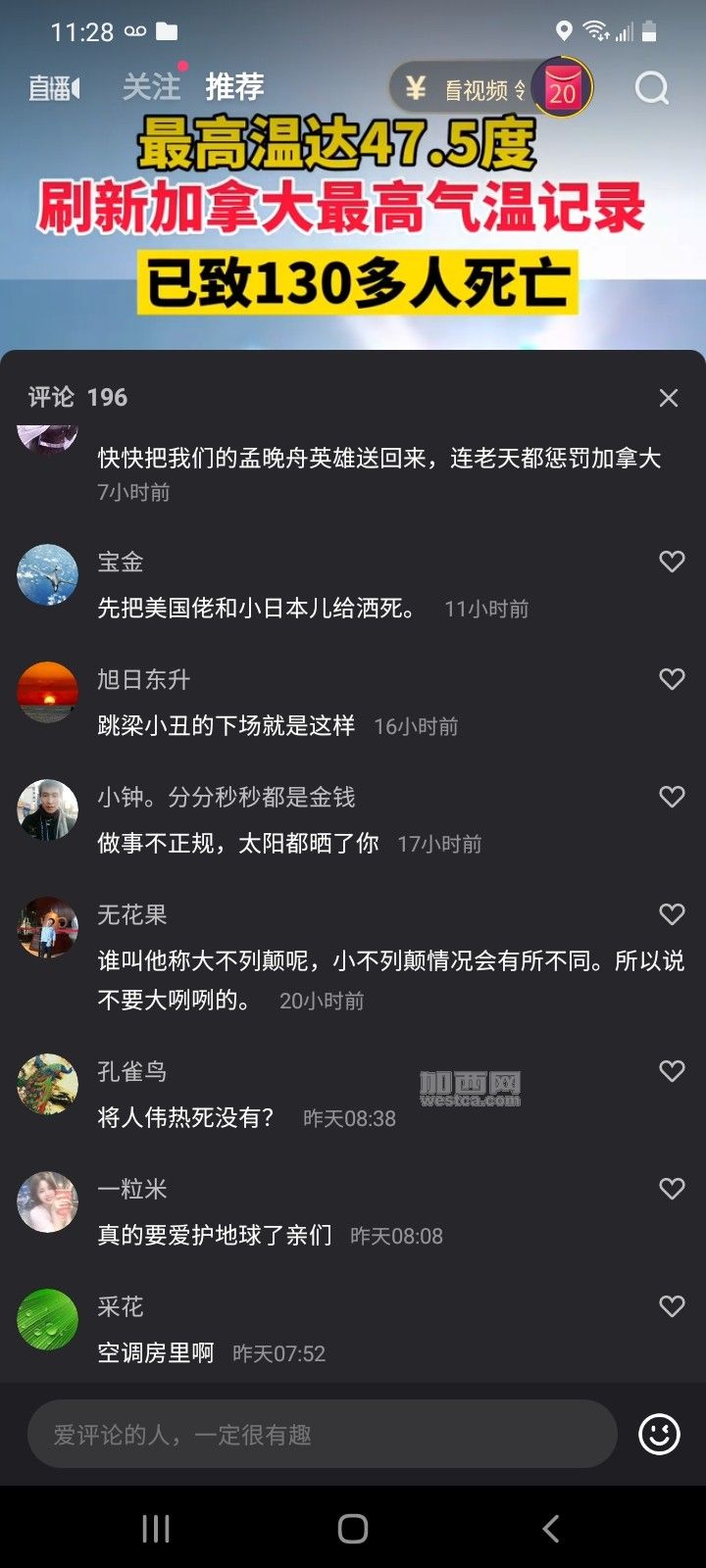The width and height of the screenshot is (706, 1568).
Task: Open 宝金's profile avatar
Action: pos(47,574)
